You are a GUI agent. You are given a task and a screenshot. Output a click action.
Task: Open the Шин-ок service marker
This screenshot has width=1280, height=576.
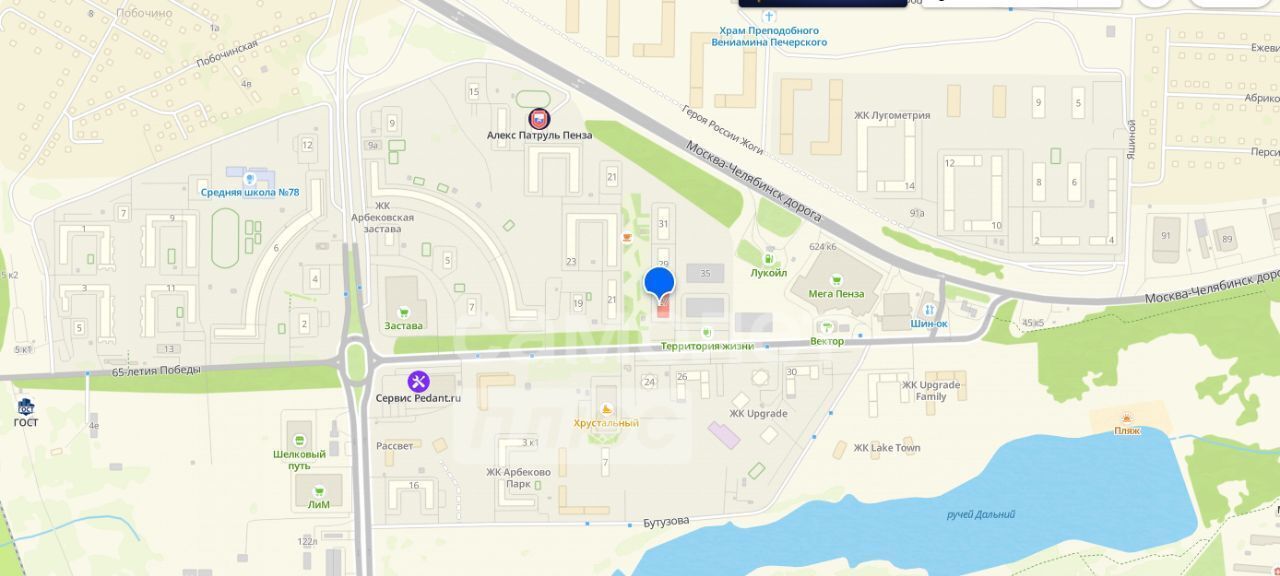(x=929, y=309)
